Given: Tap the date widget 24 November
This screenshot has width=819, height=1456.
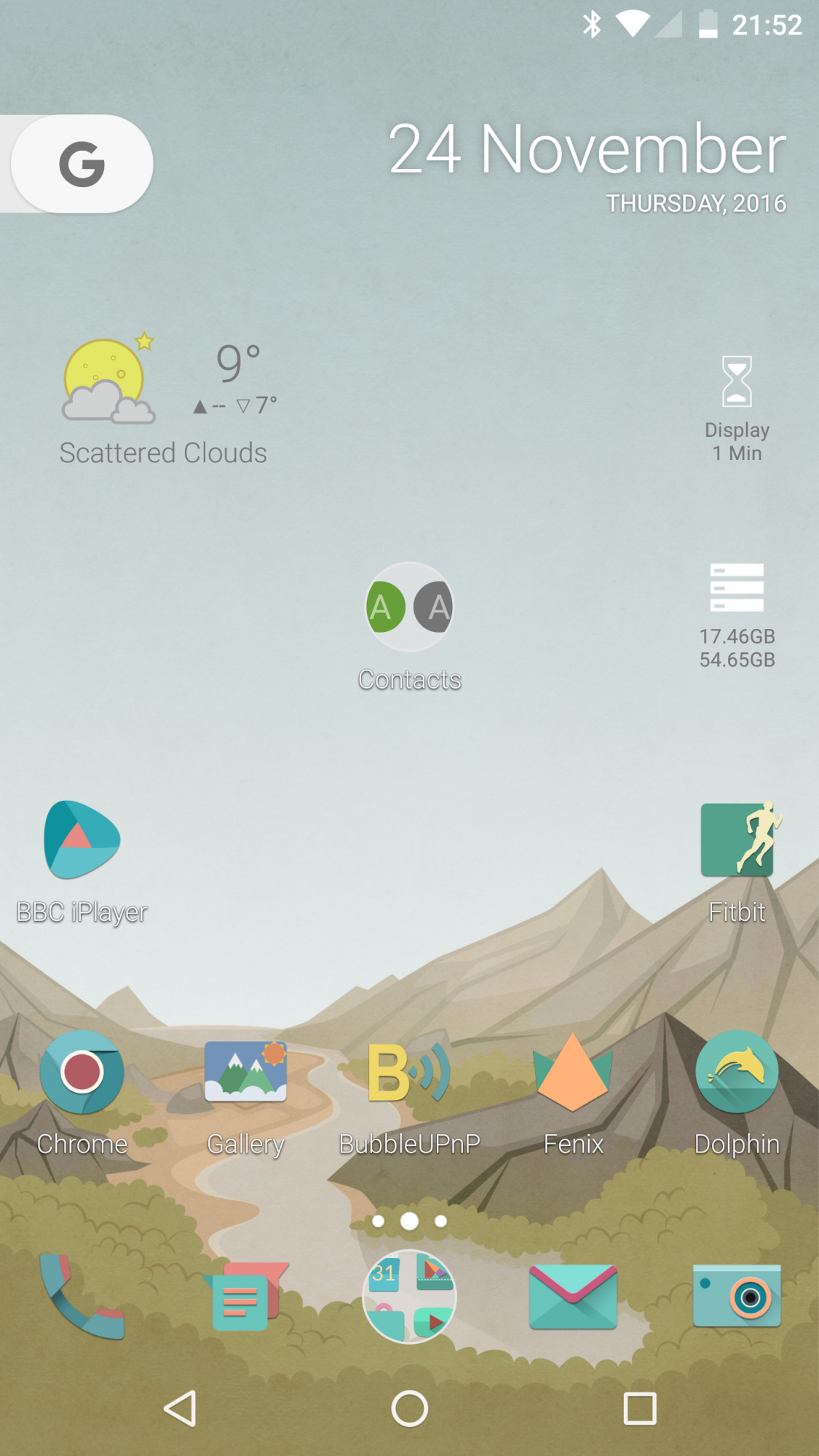Looking at the screenshot, I should coord(587,166).
